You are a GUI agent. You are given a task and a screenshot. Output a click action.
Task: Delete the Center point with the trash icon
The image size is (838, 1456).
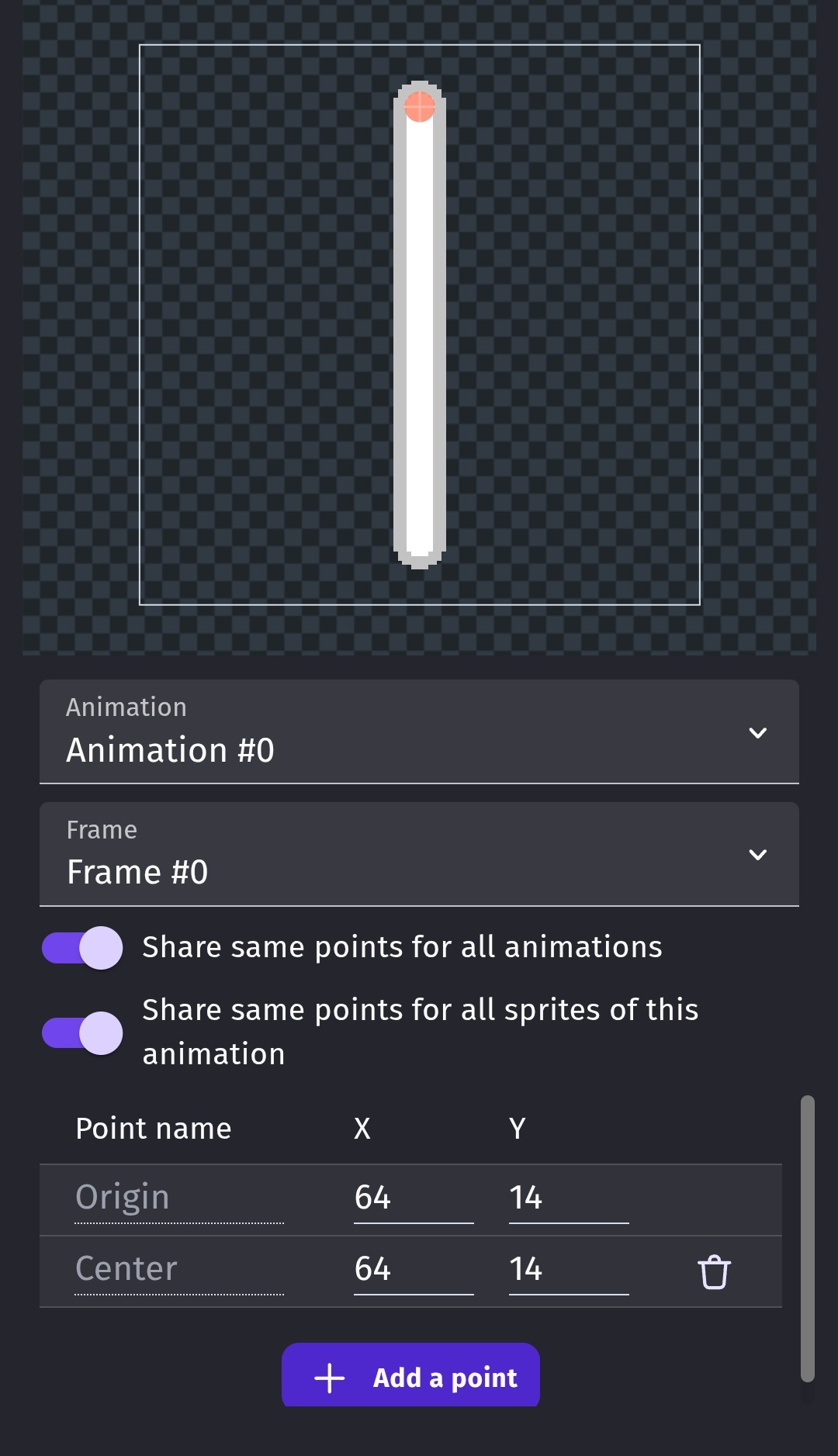pyautogui.click(x=713, y=1270)
